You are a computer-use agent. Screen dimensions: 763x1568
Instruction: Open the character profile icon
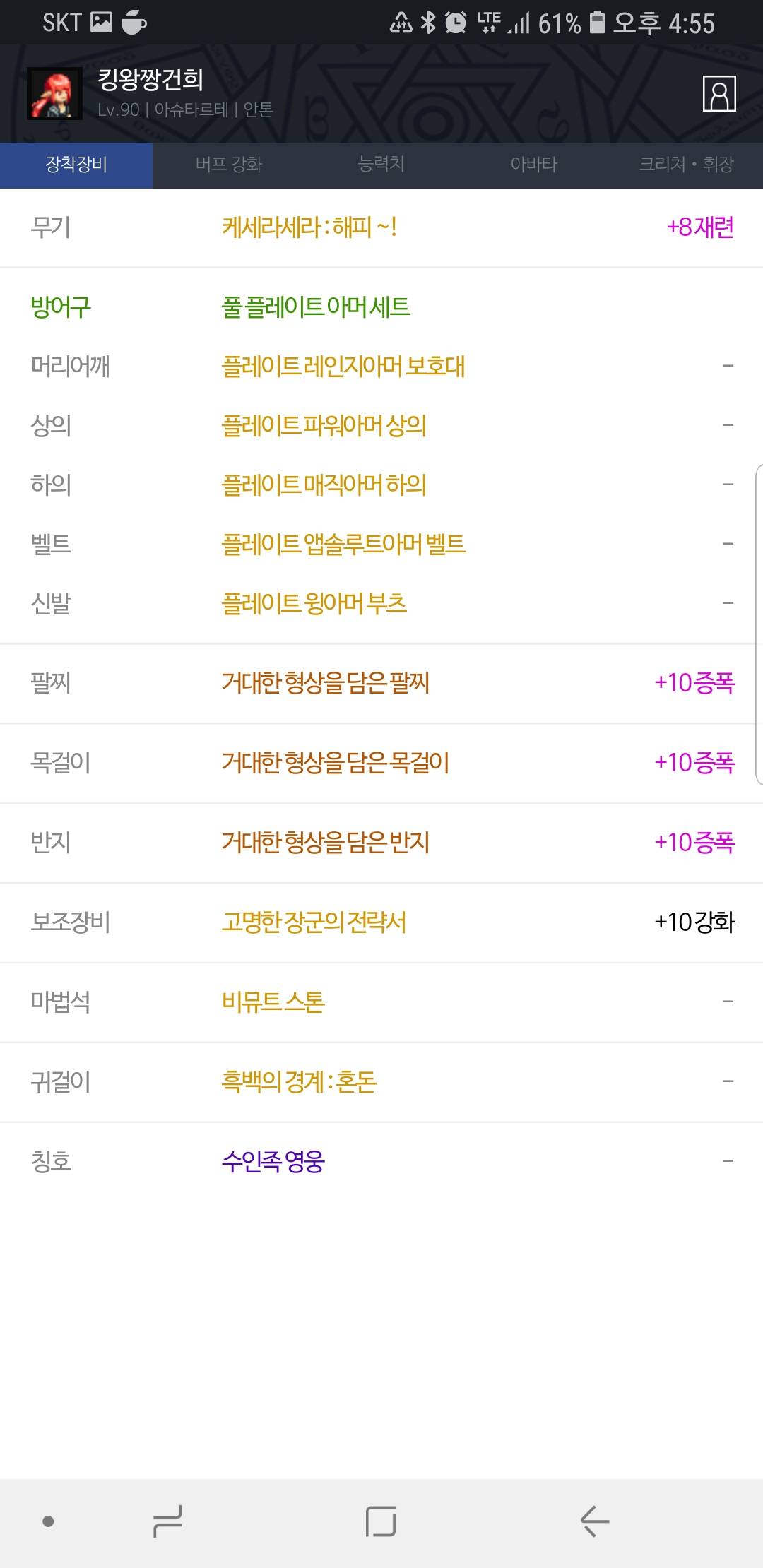point(719,94)
